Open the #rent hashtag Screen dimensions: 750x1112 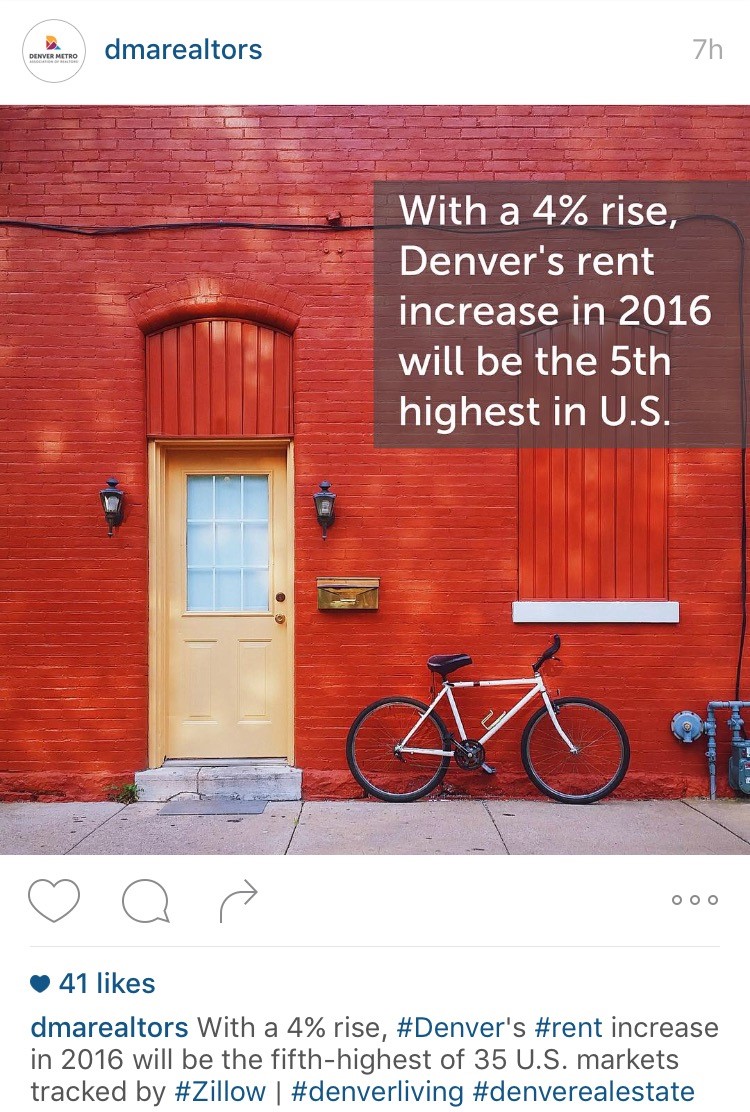[569, 1028]
